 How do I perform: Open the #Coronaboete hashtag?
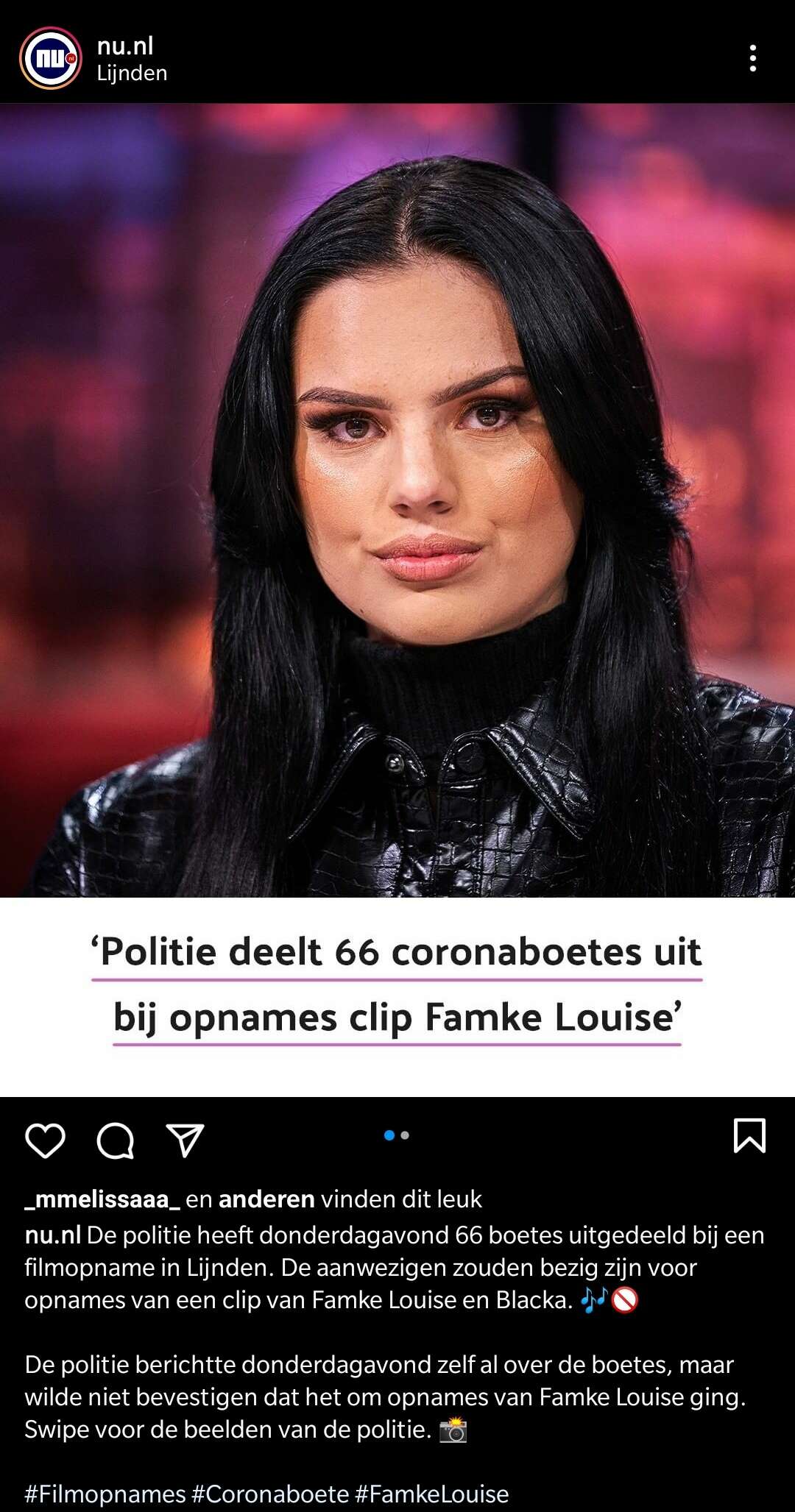270,1494
